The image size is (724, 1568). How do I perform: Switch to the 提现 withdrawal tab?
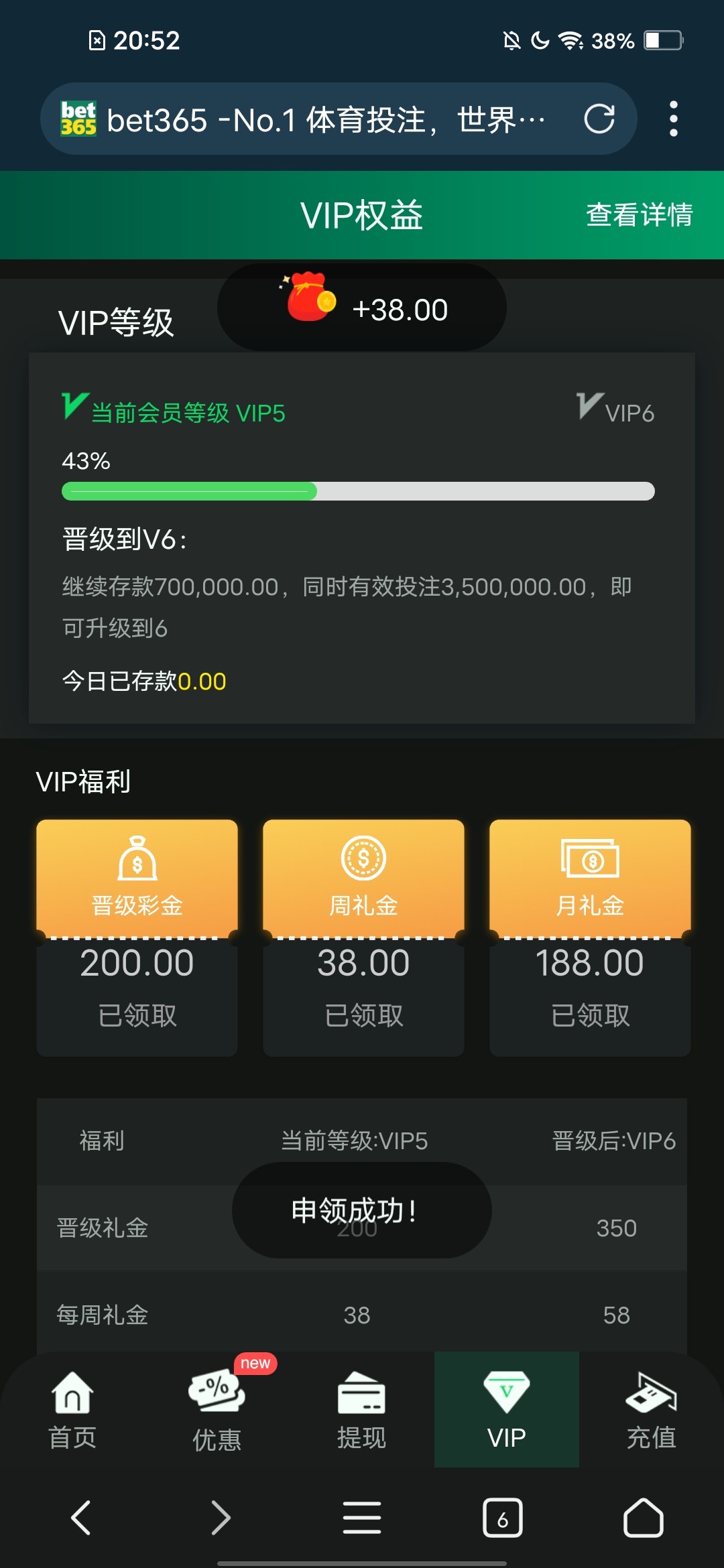[362, 1410]
